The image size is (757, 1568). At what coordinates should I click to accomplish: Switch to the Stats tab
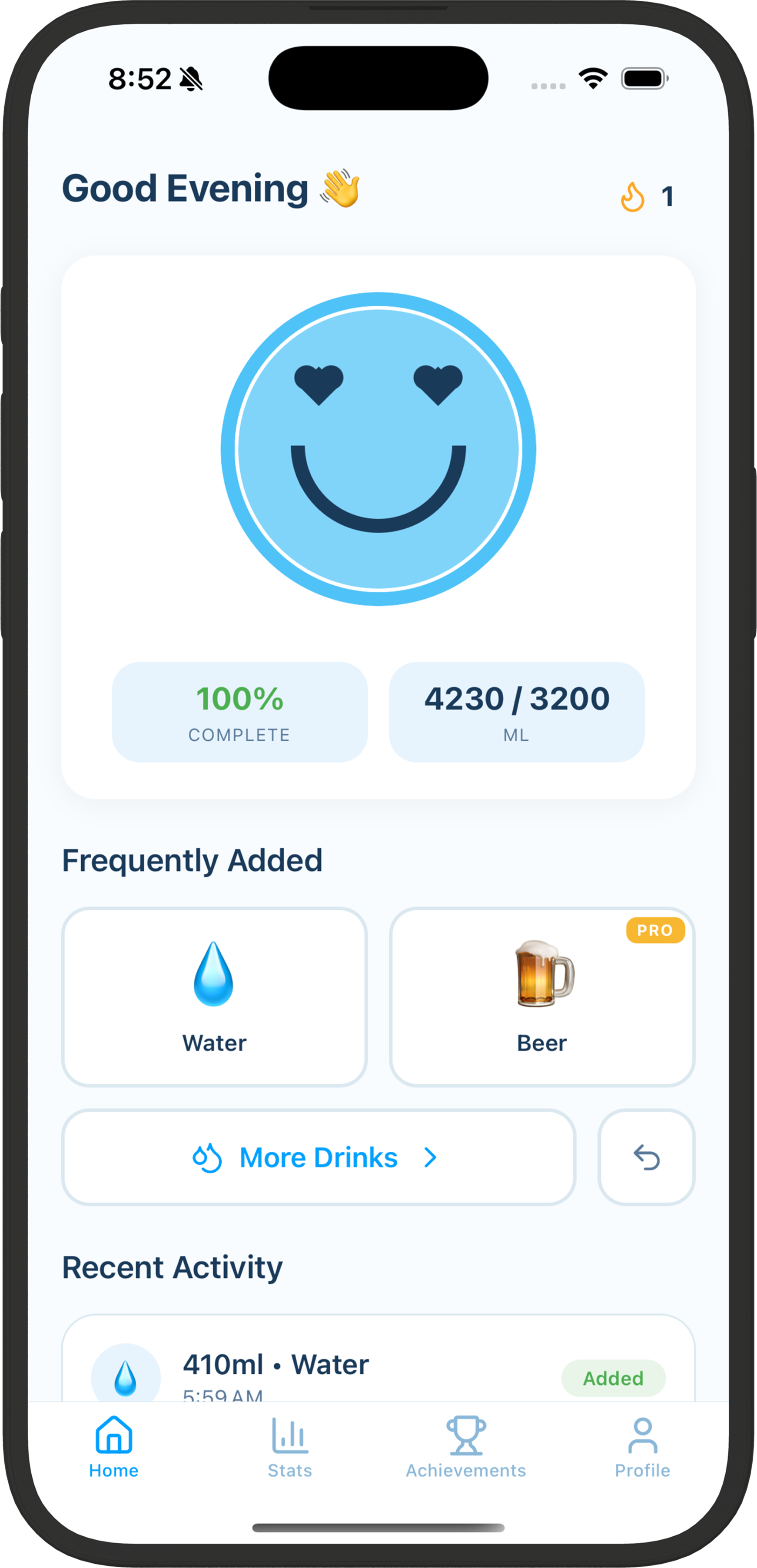pos(290,1448)
